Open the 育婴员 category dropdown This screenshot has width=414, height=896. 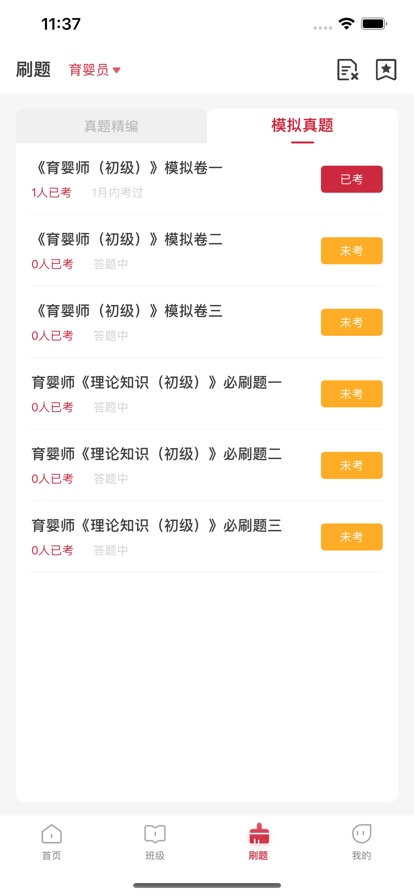point(95,70)
